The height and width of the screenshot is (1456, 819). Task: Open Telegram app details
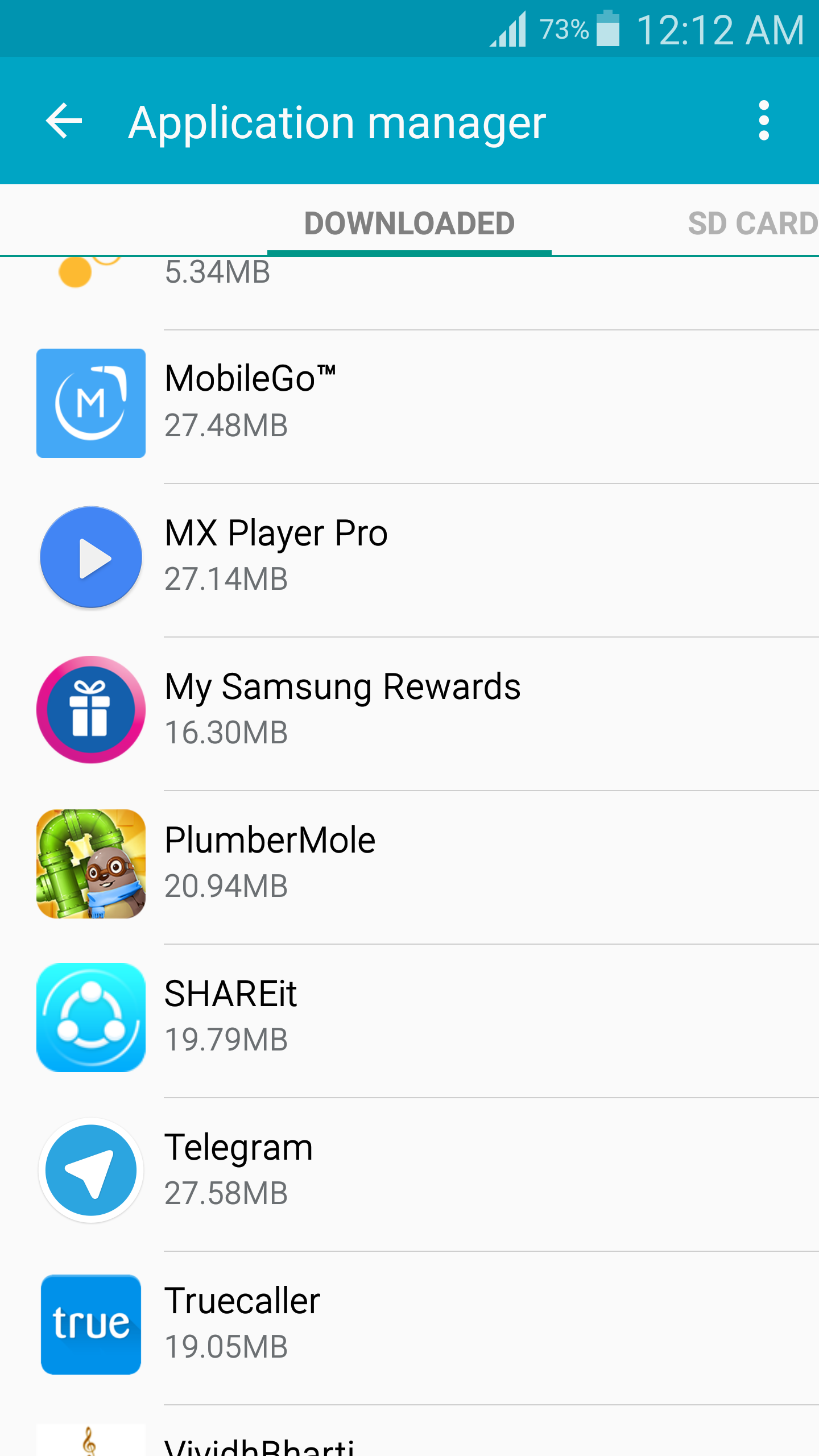coord(409,1170)
